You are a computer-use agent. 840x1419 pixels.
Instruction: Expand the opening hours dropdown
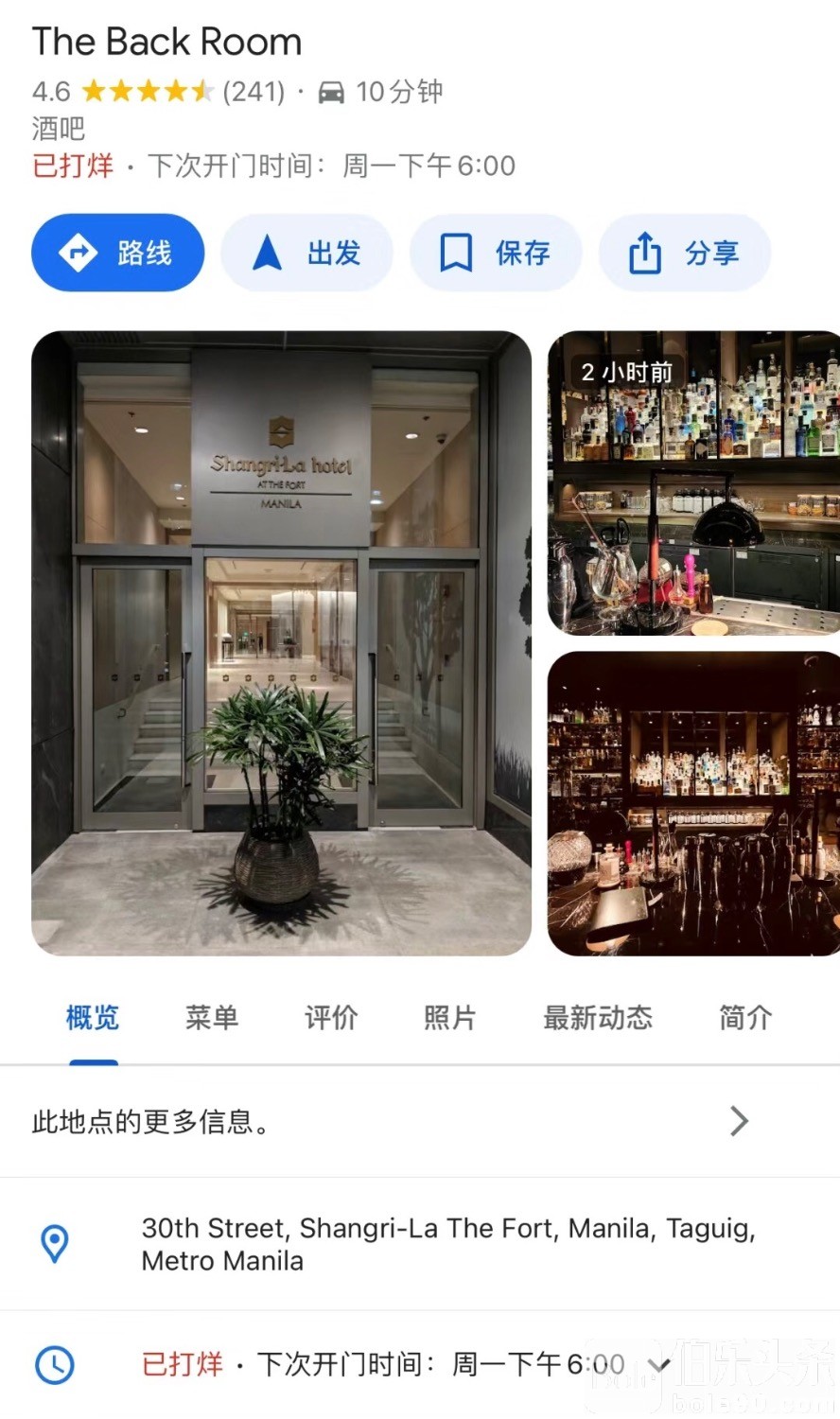[659, 1365]
